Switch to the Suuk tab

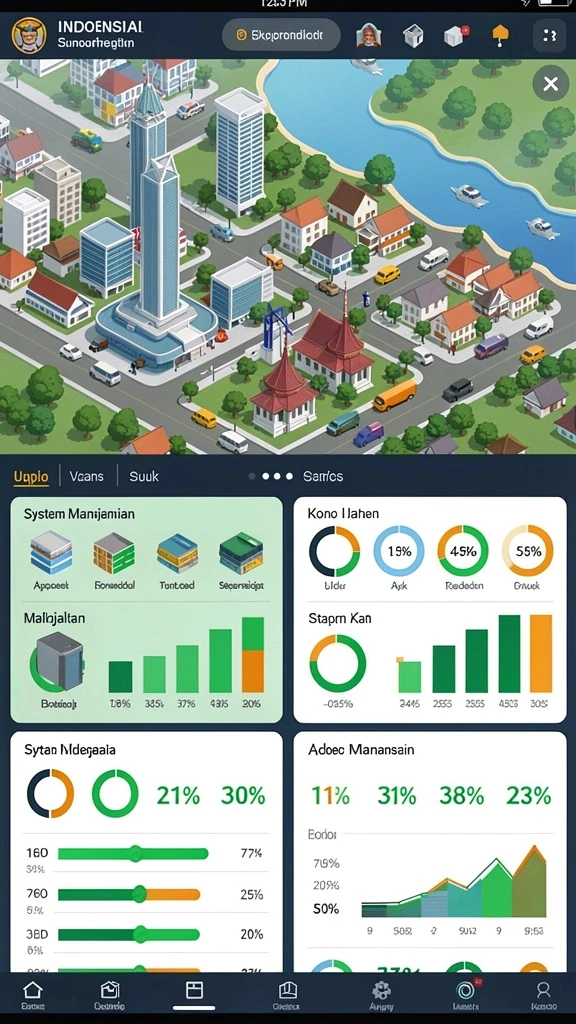pos(144,477)
